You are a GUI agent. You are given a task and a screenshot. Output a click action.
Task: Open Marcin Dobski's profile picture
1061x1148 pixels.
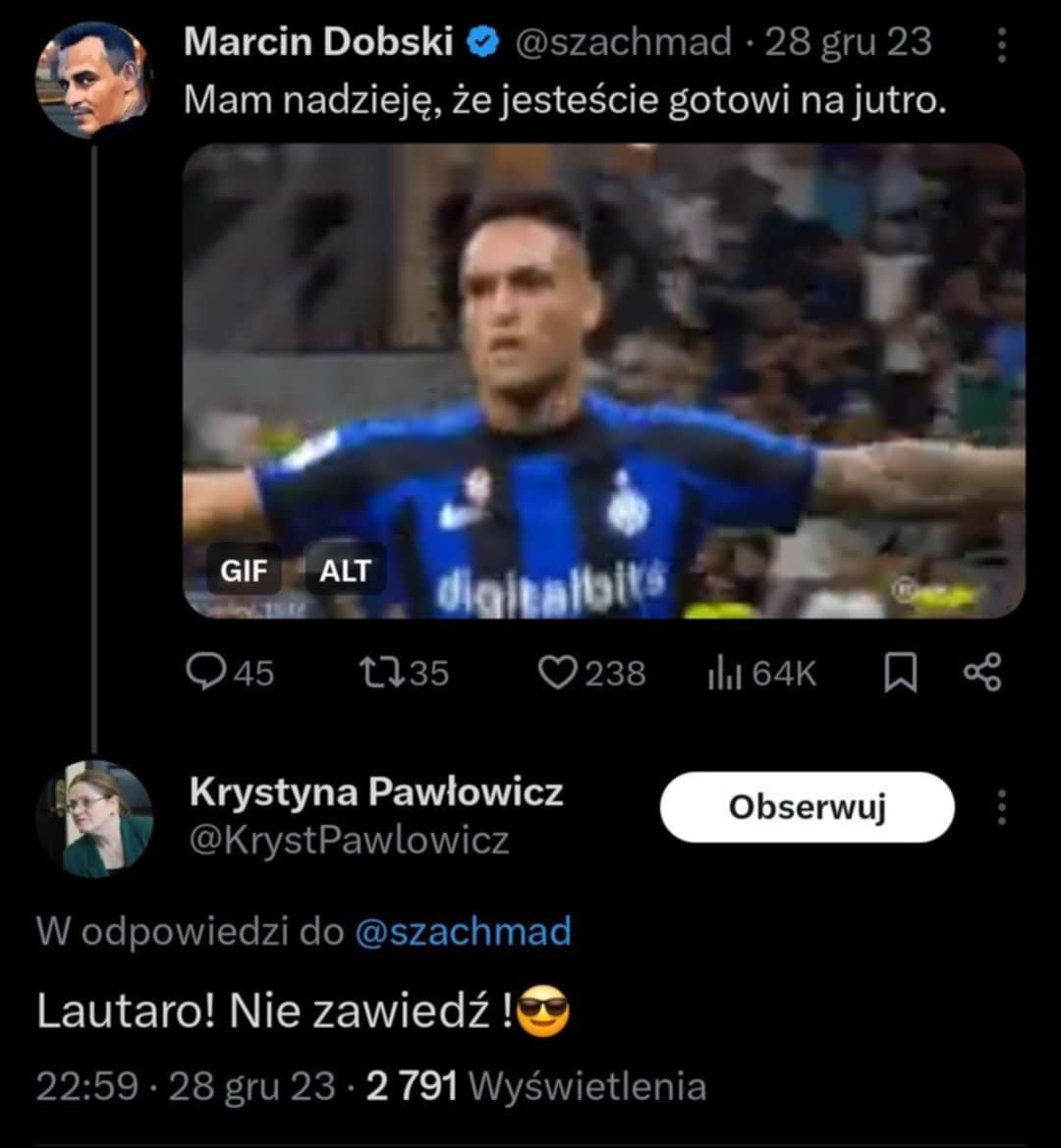(x=94, y=80)
